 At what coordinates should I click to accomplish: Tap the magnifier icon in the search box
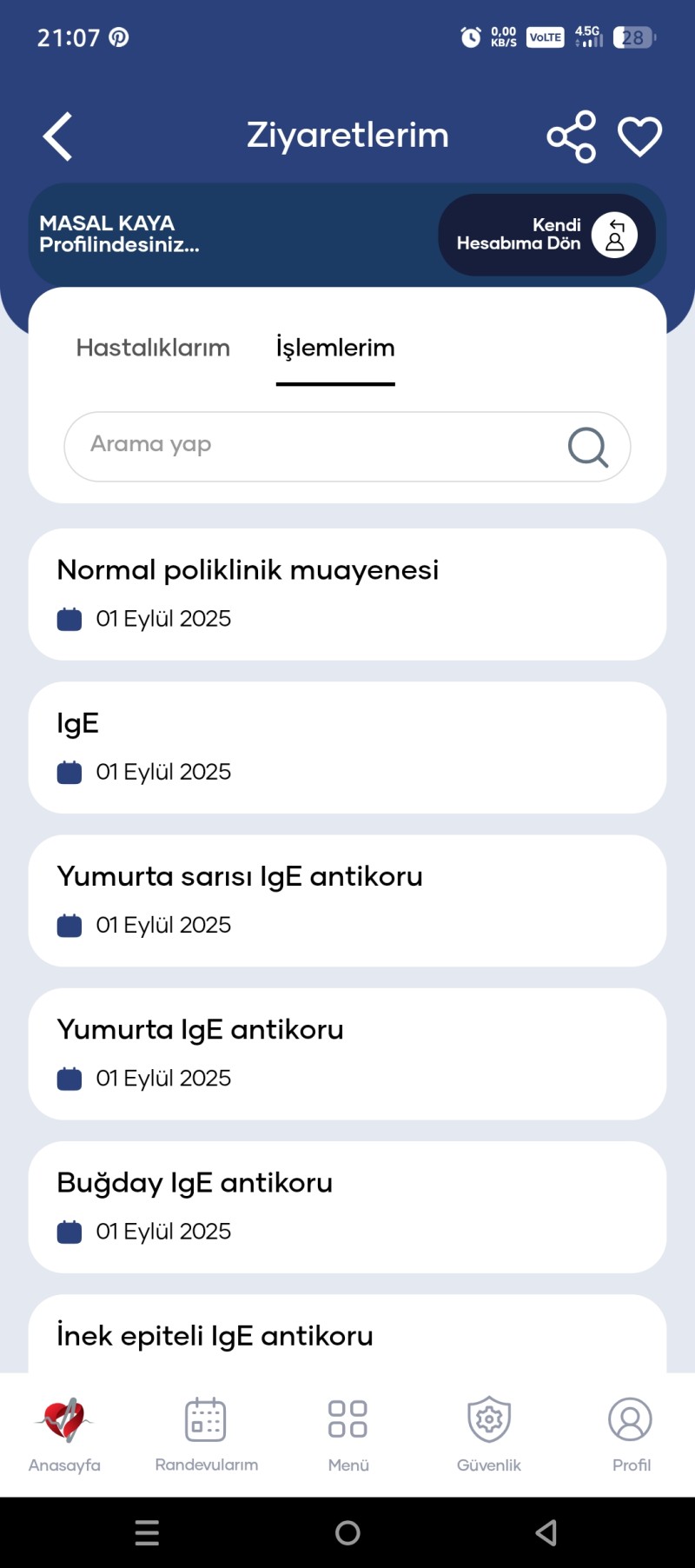point(588,447)
